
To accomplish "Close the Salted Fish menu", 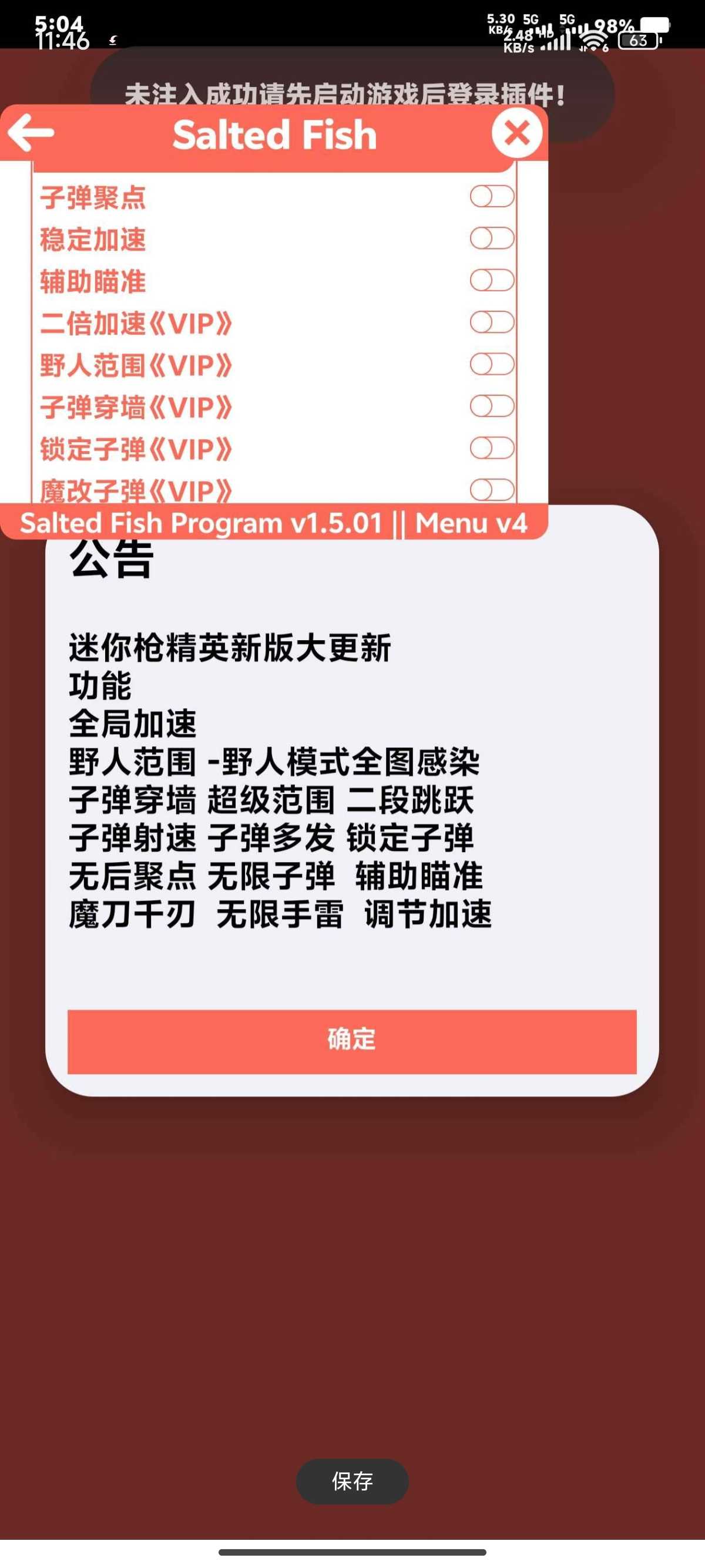I will point(517,133).
